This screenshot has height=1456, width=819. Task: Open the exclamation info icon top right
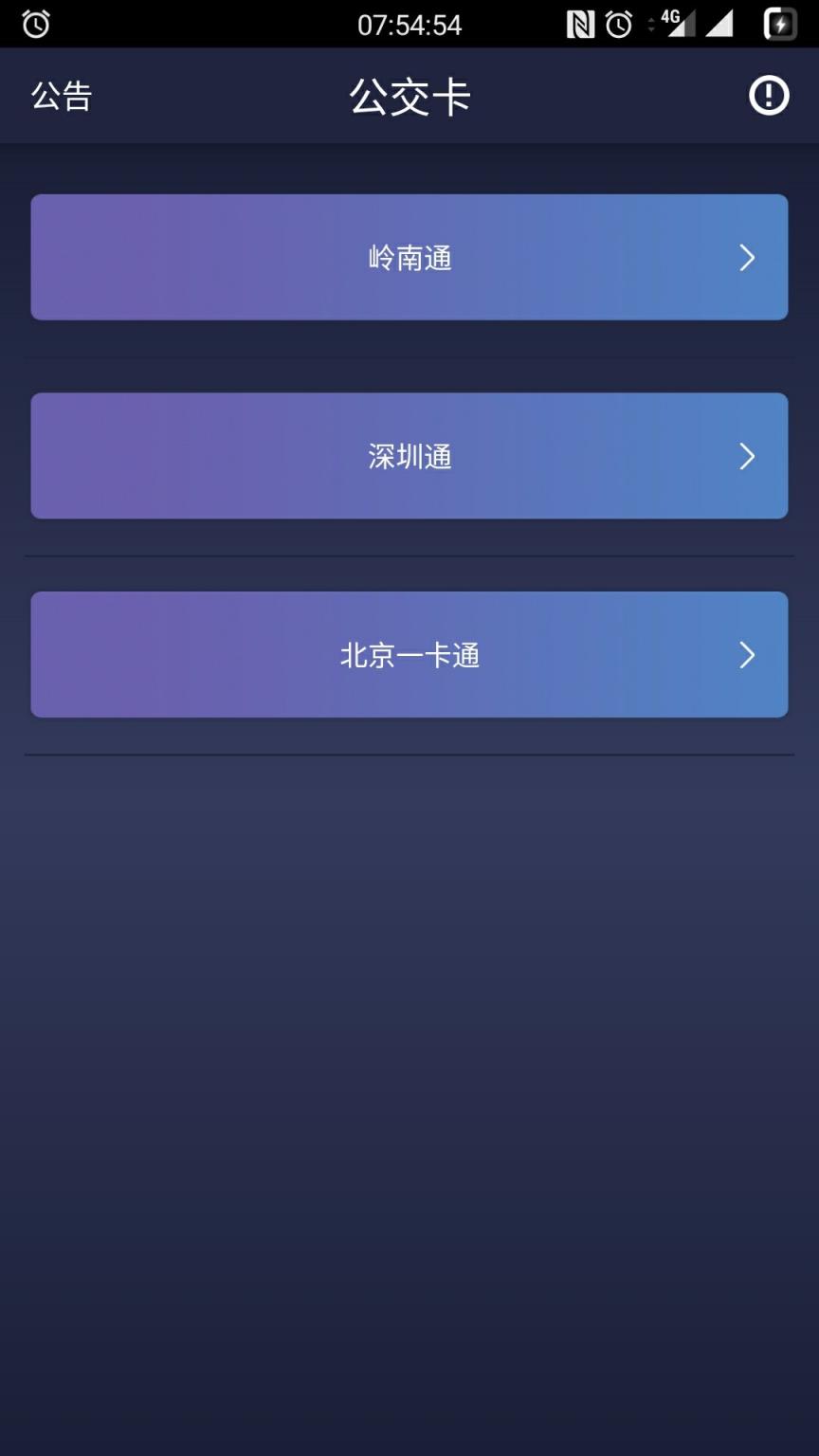(770, 95)
